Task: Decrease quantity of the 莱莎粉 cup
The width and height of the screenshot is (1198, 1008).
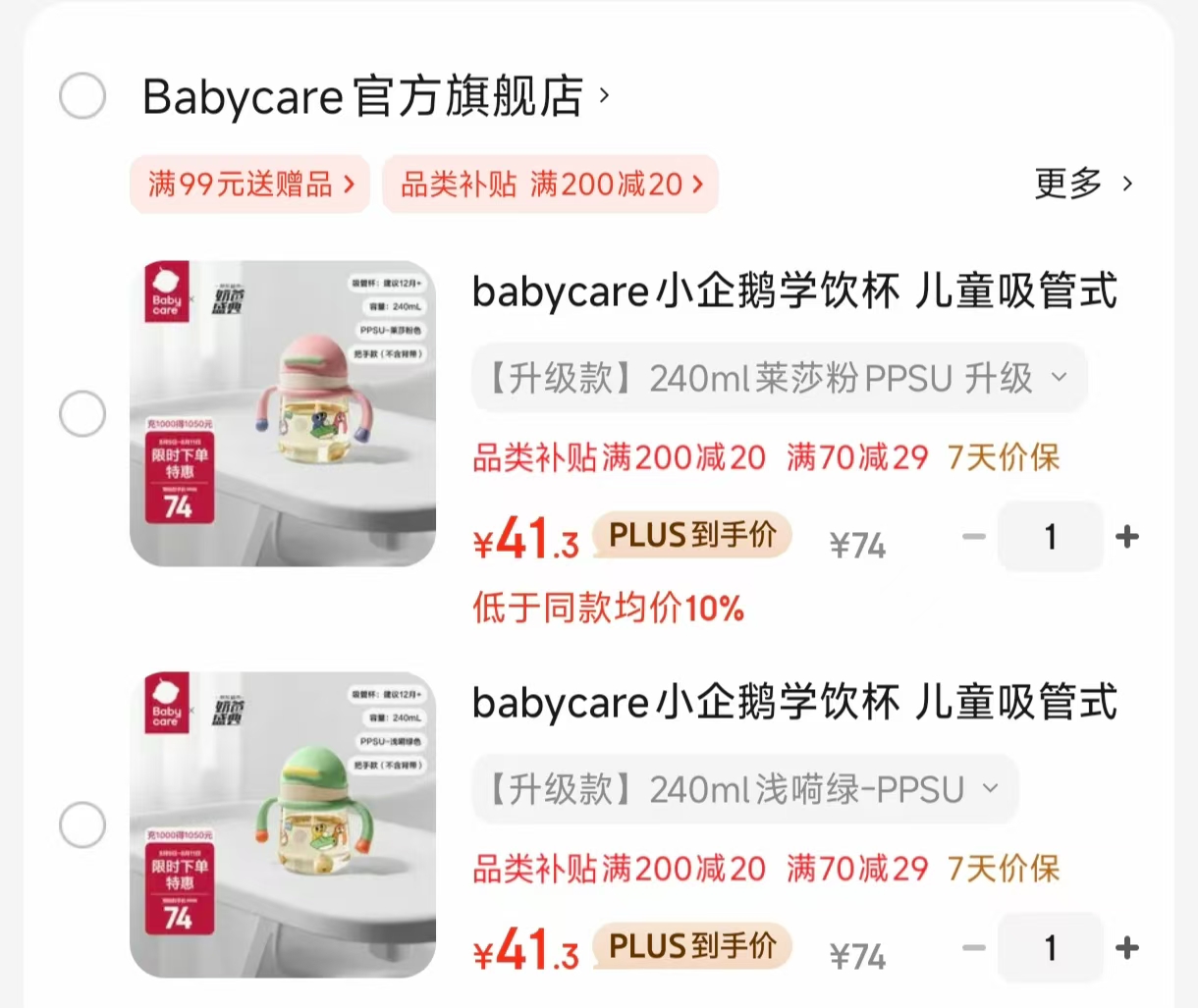Action: tap(973, 537)
